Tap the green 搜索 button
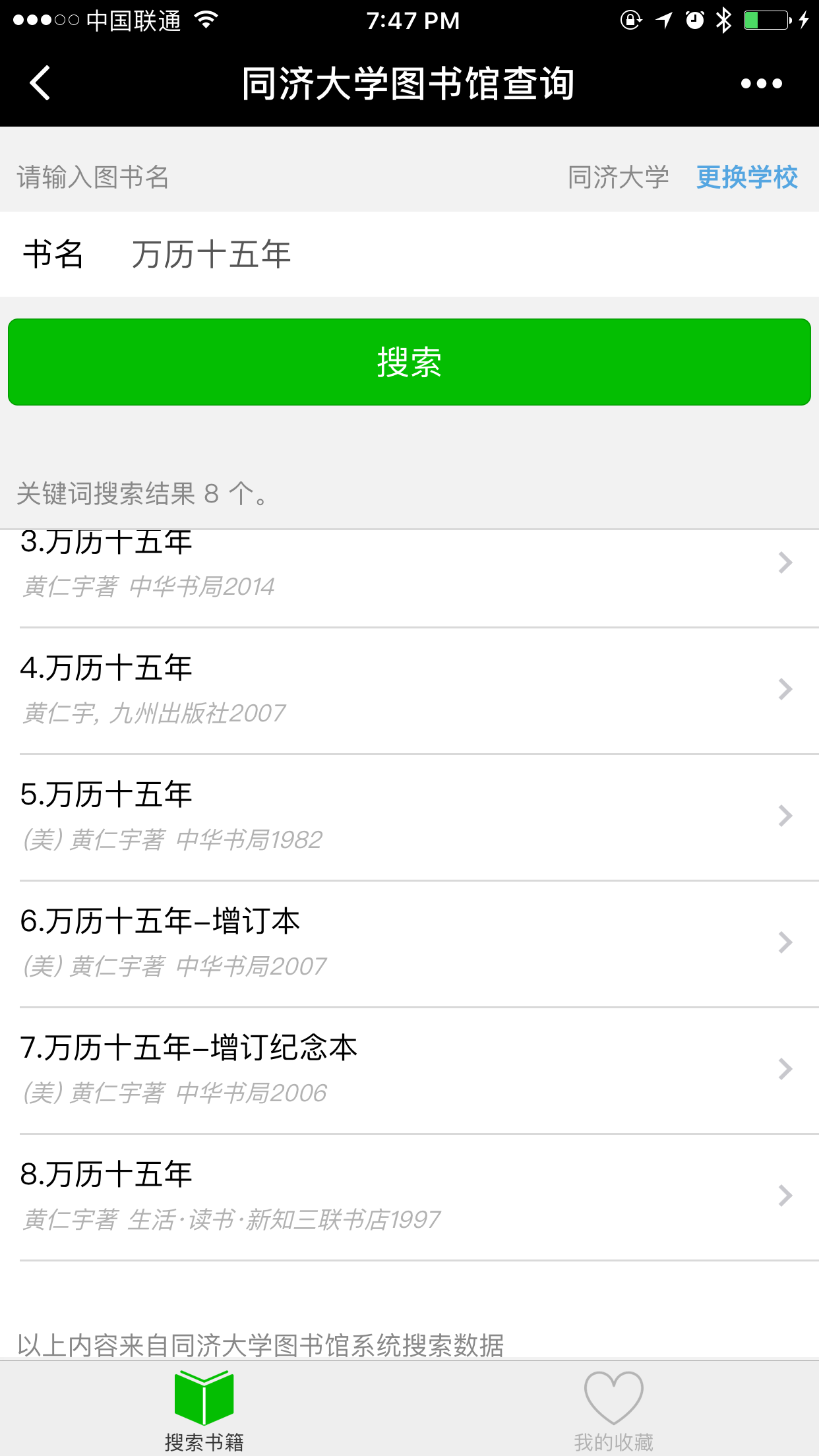819x1456 pixels. pos(409,362)
